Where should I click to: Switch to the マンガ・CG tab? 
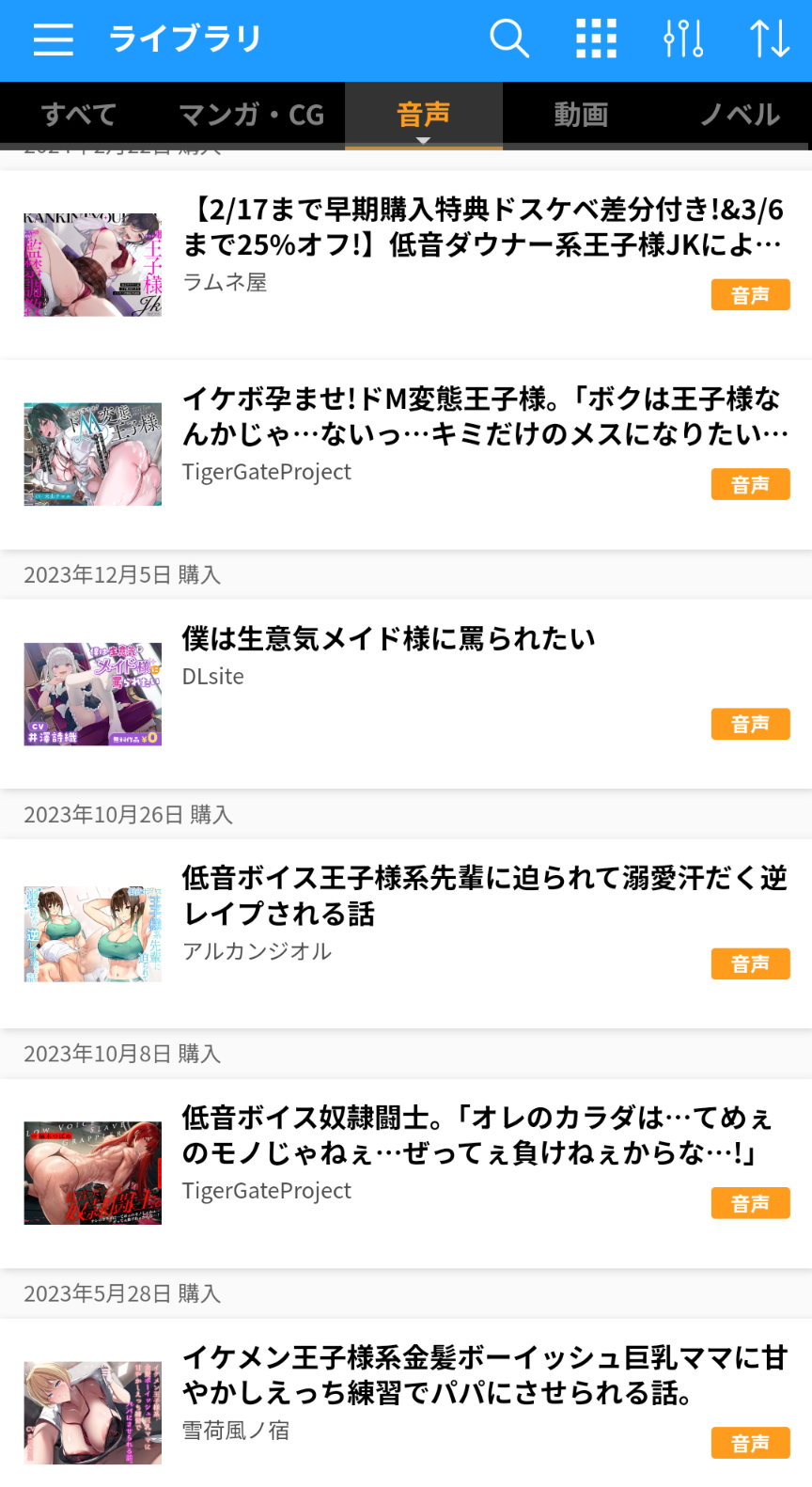click(x=251, y=115)
